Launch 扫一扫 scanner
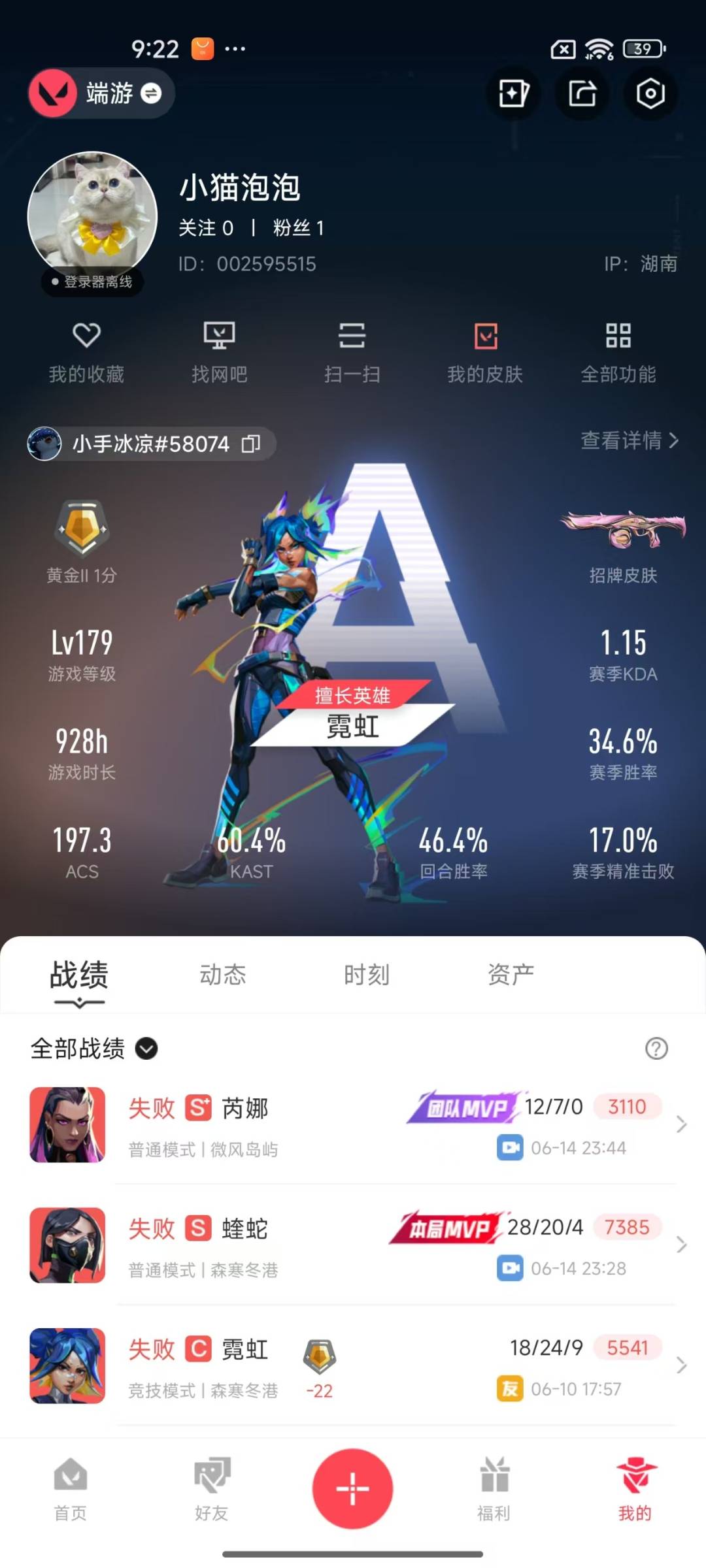This screenshot has height=1568, width=706. click(x=352, y=353)
